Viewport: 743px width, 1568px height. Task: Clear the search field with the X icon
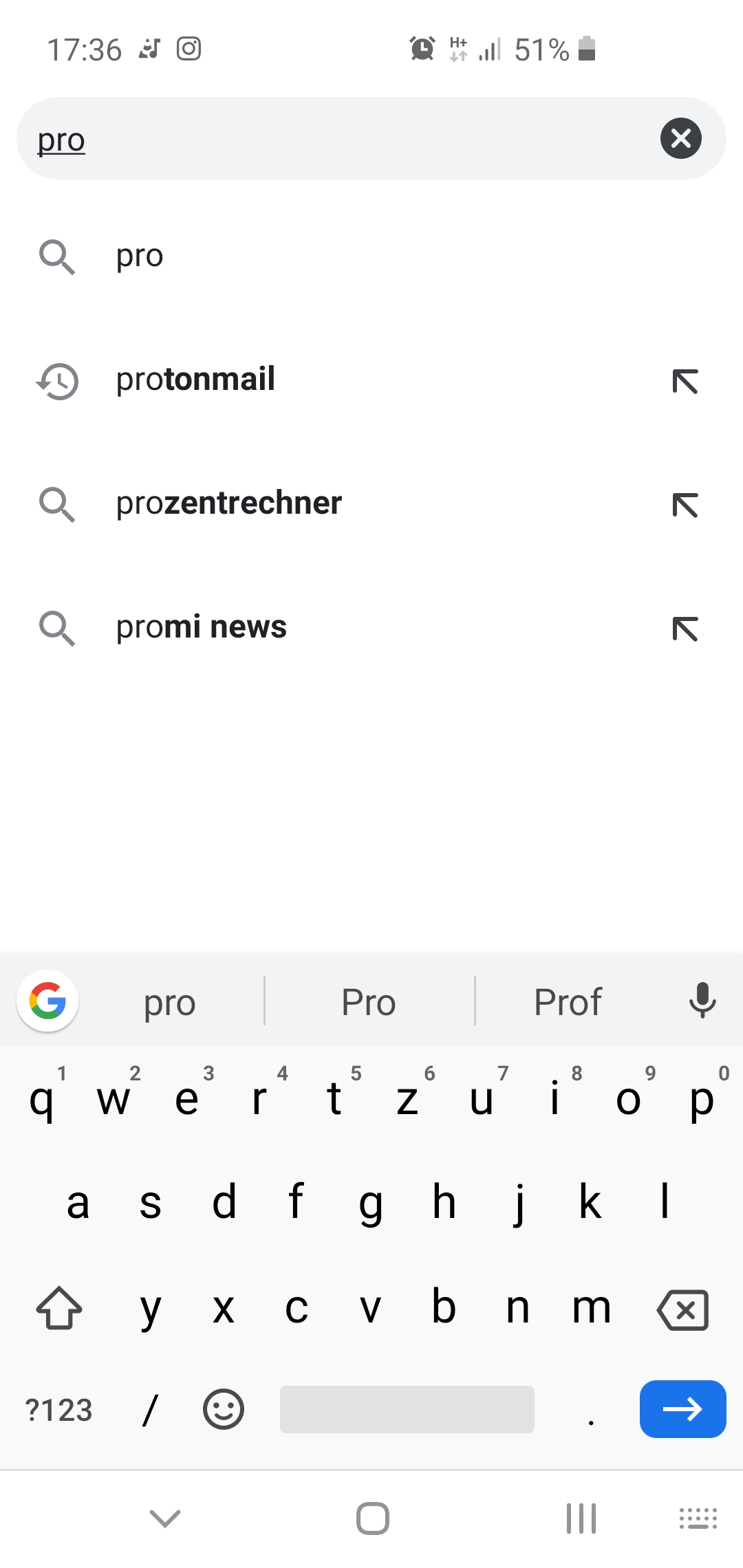coord(680,139)
